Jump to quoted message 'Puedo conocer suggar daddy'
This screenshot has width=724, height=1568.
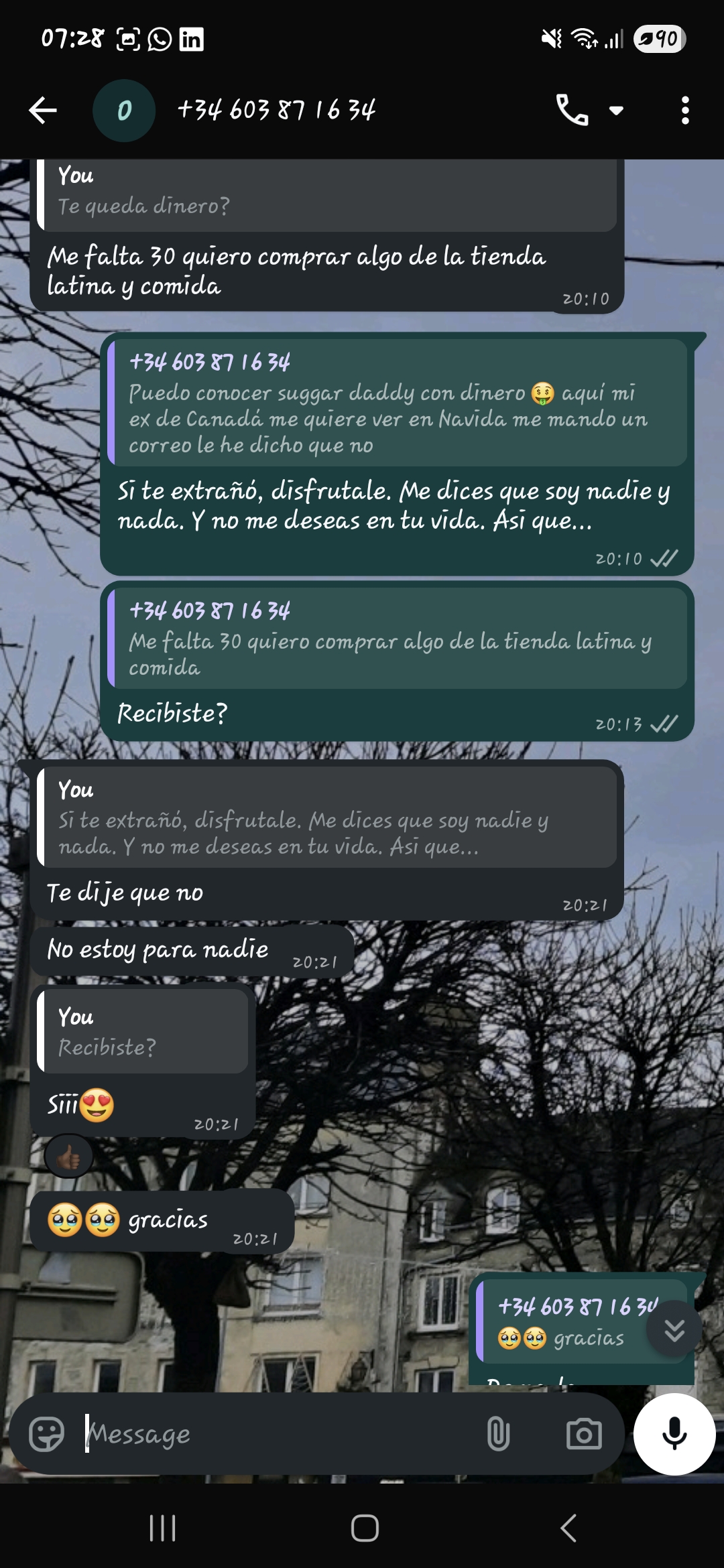[x=398, y=404]
